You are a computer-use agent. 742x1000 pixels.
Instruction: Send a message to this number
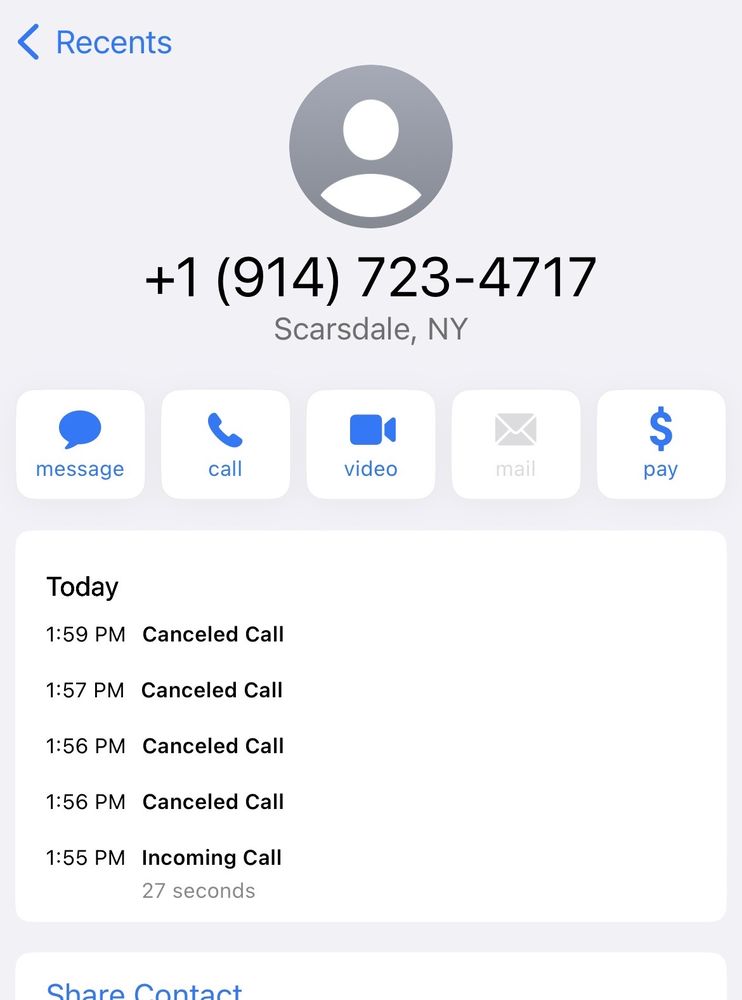point(80,445)
